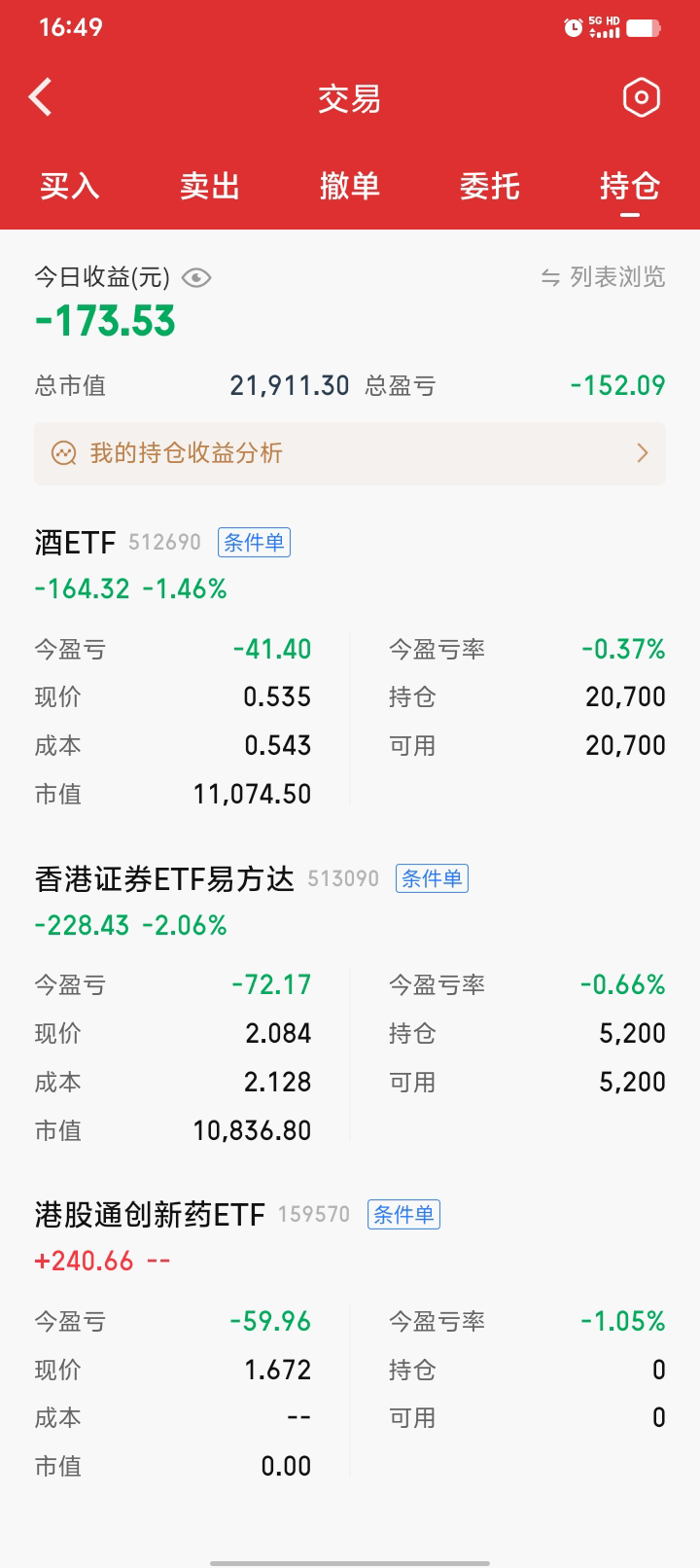This screenshot has height=1568, width=700.
Task: Tap the 条件单 tag beside 酒ETF
Action: coord(254,542)
